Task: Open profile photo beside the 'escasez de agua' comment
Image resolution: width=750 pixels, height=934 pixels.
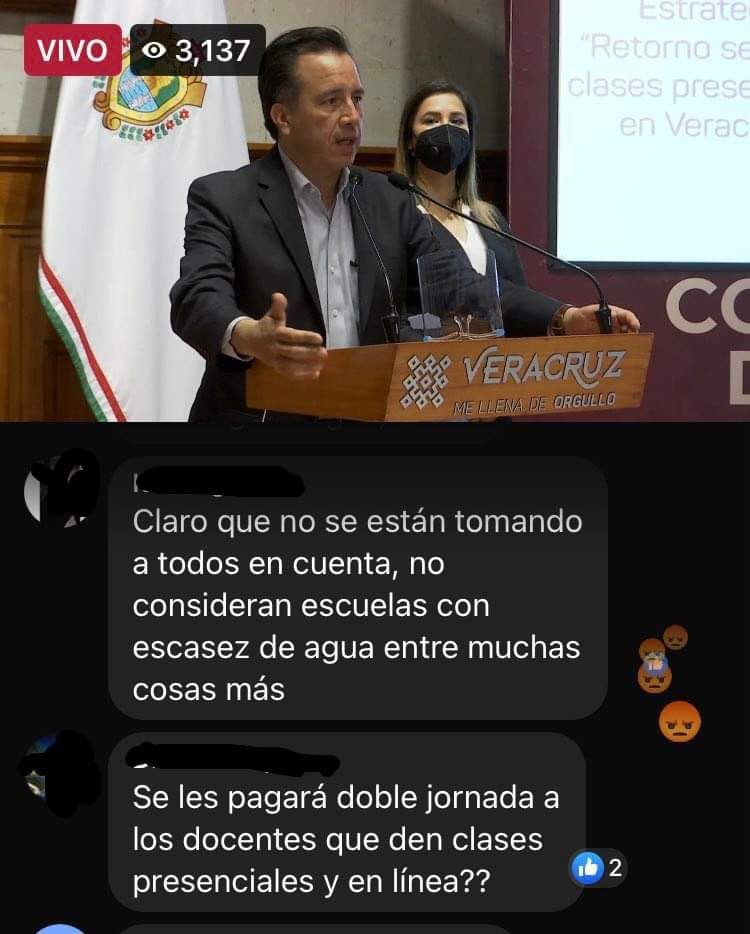Action: click(x=62, y=488)
